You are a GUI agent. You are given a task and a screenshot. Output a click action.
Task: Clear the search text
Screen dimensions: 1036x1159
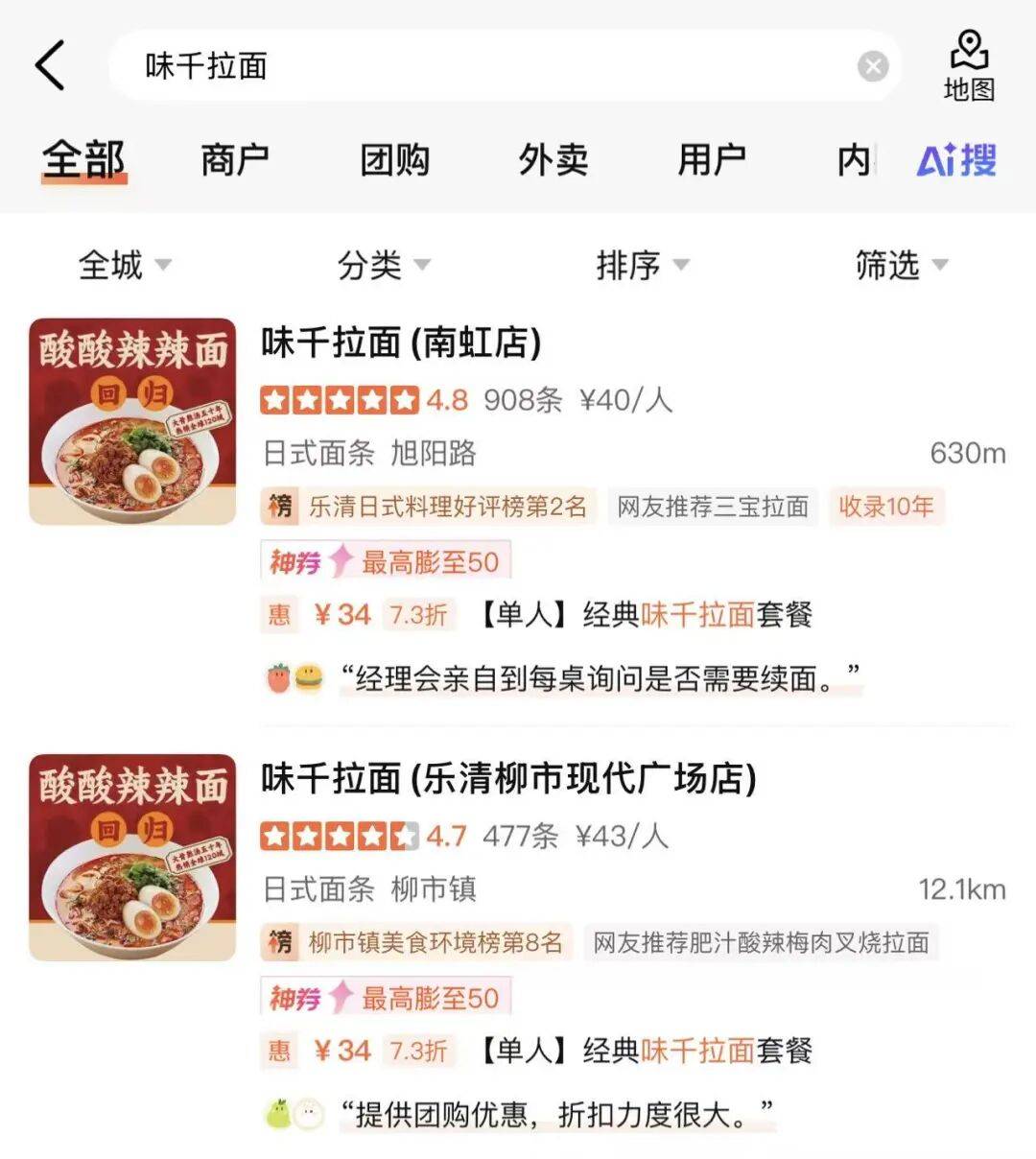pos(872,66)
